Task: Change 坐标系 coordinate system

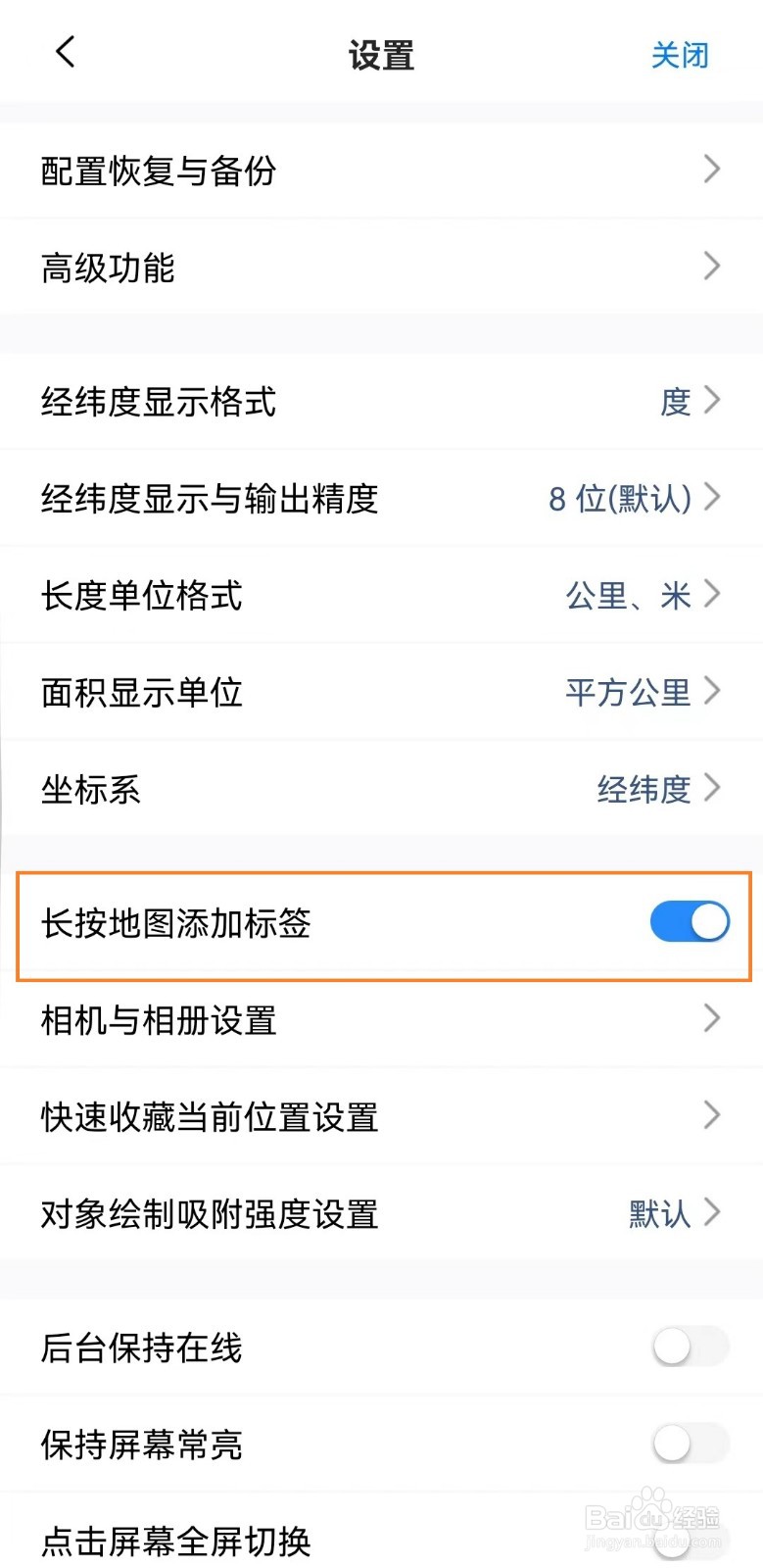Action: pos(382,788)
